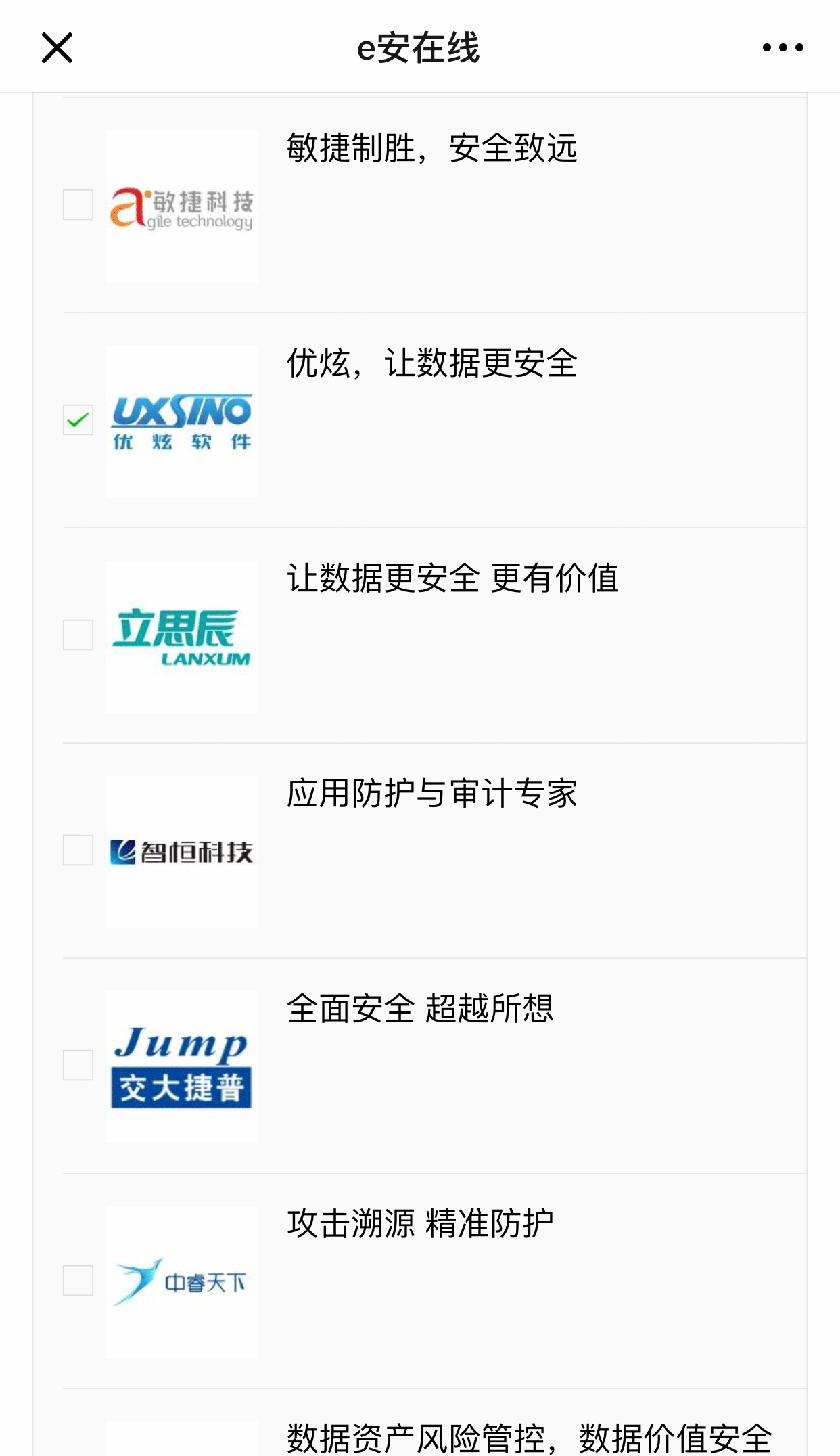This screenshot has height=1456, width=840.
Task: Check the box for 敏捷科技
Action: 78,204
